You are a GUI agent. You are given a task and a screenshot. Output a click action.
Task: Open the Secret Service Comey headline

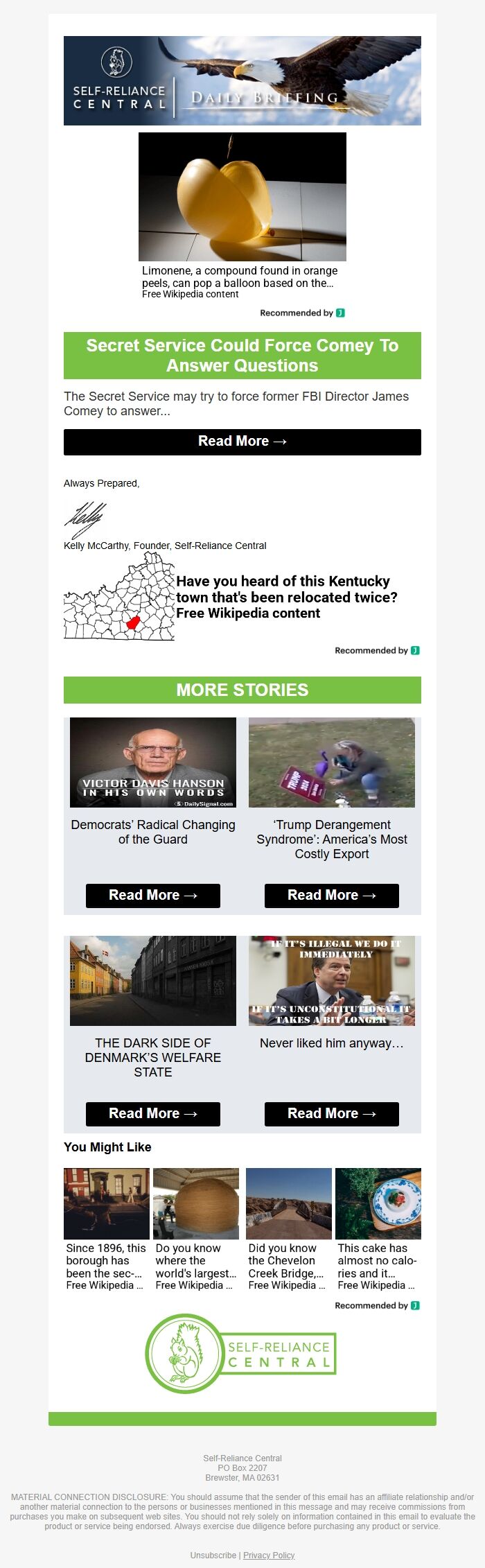pos(242,356)
